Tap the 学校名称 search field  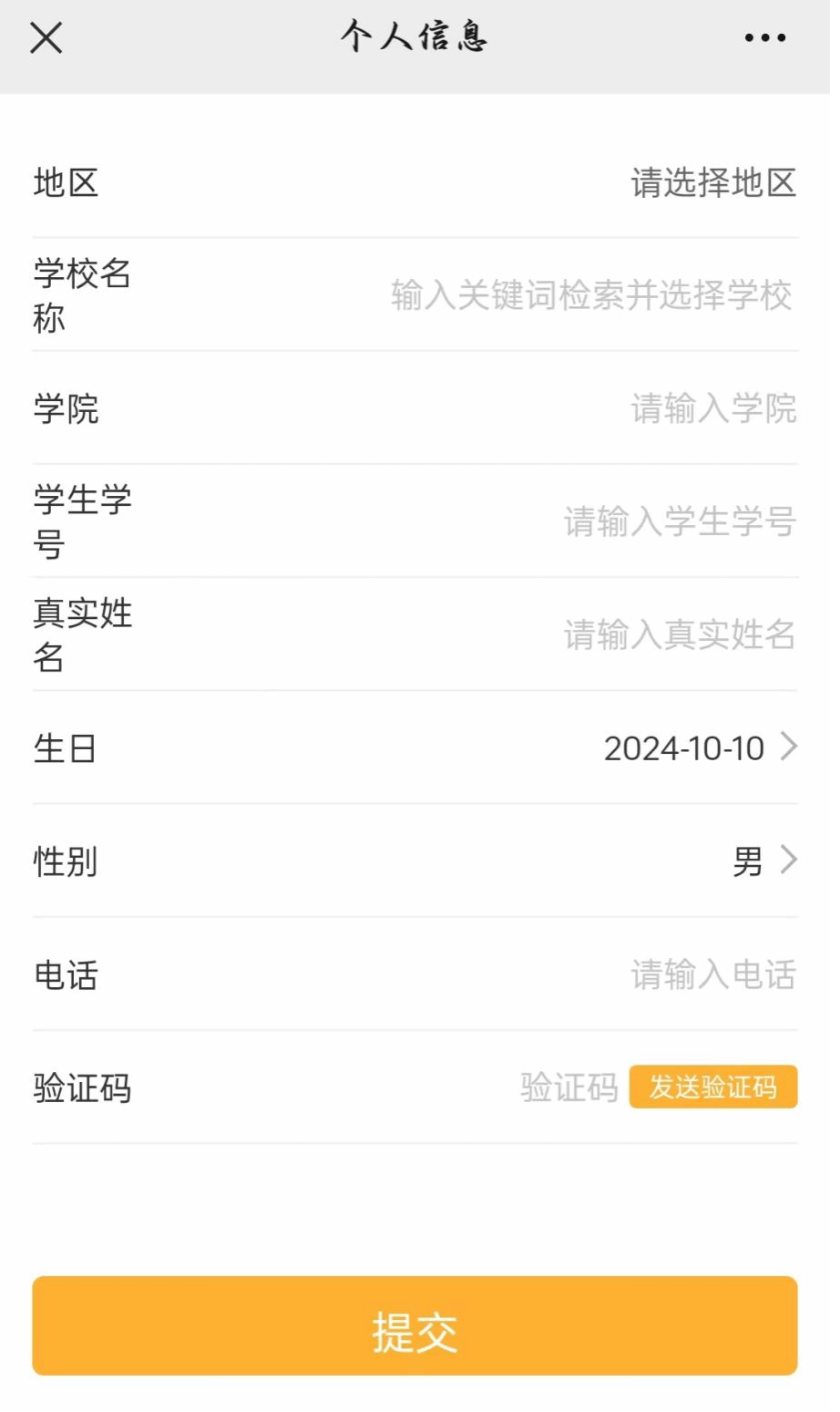click(590, 295)
